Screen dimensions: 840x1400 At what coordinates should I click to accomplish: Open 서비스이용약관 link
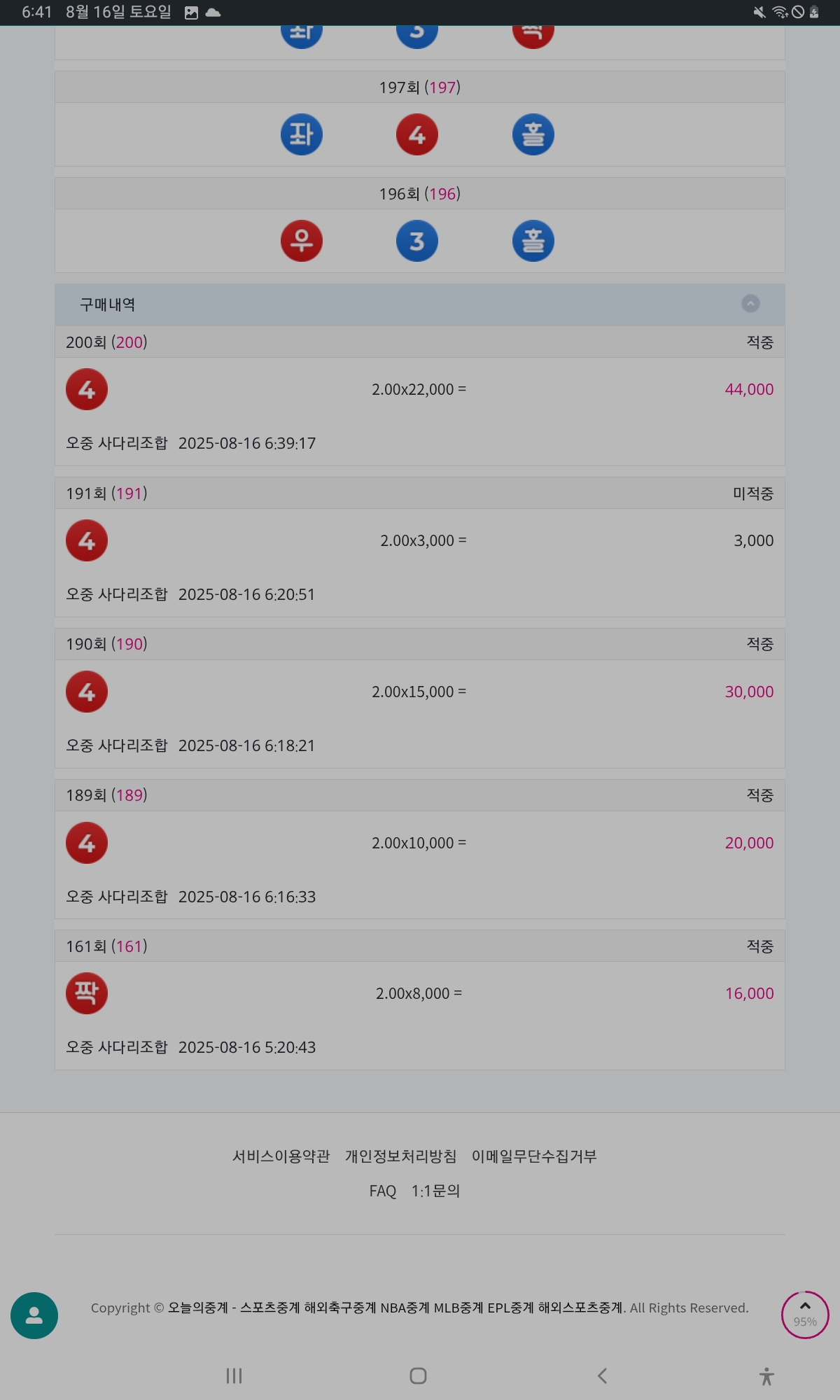coord(281,1156)
